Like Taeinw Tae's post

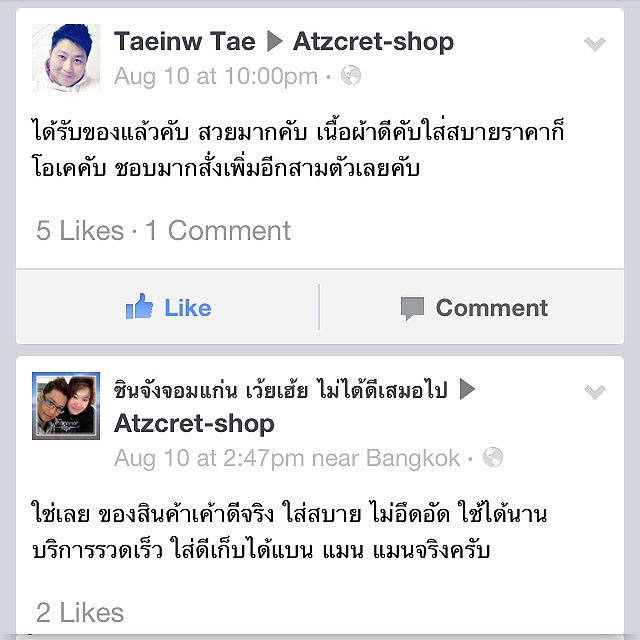(x=168, y=307)
